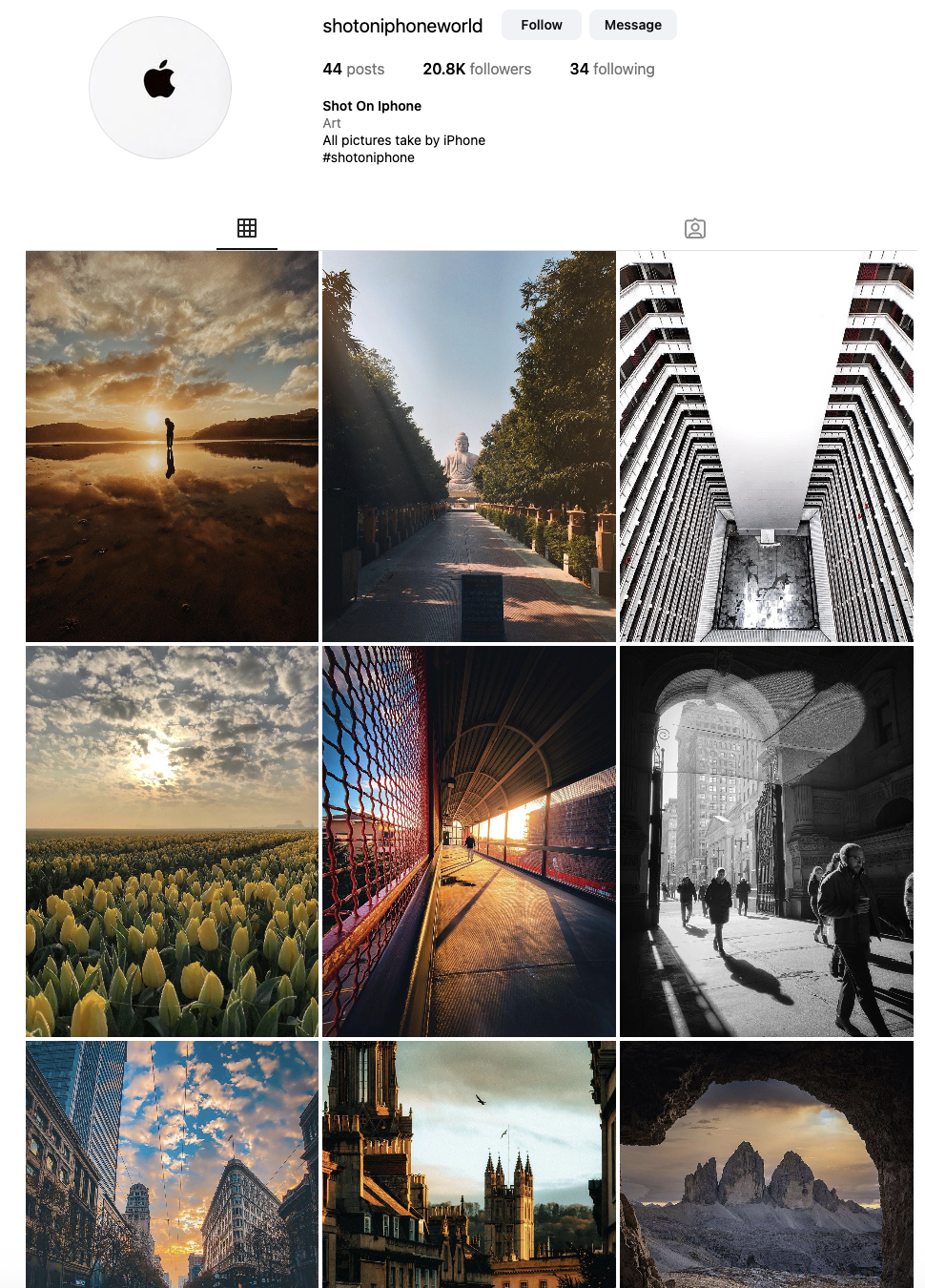Click the shotoniphoneworld username

[x=402, y=26]
